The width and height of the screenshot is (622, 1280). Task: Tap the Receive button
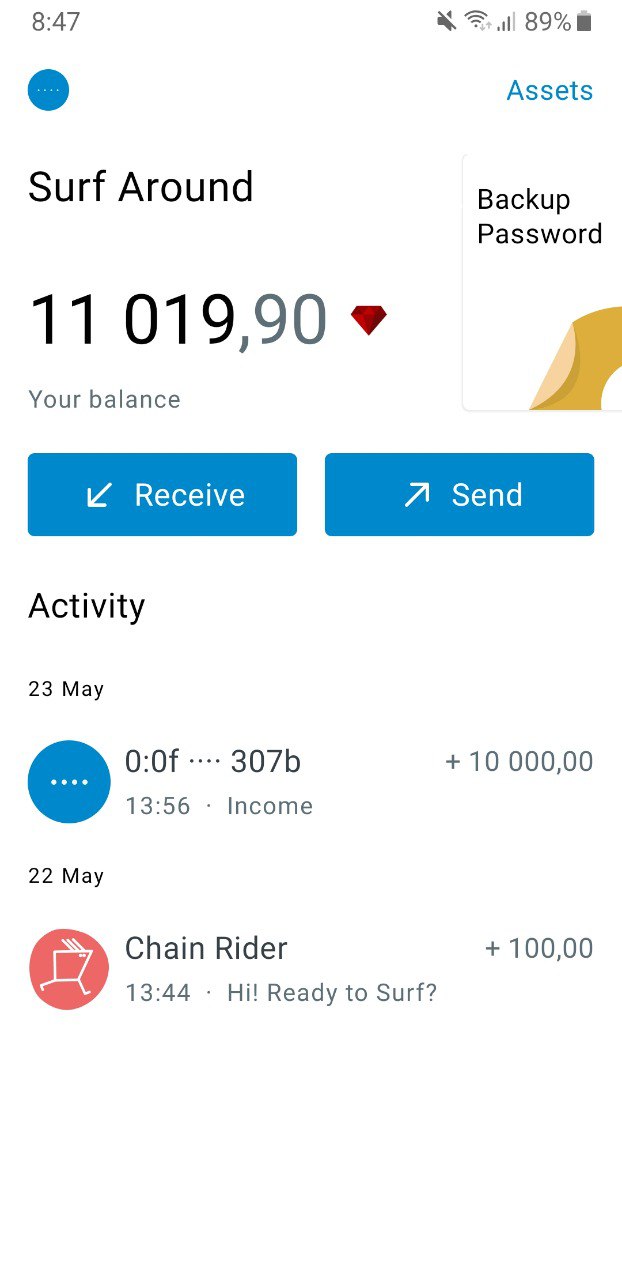click(162, 495)
